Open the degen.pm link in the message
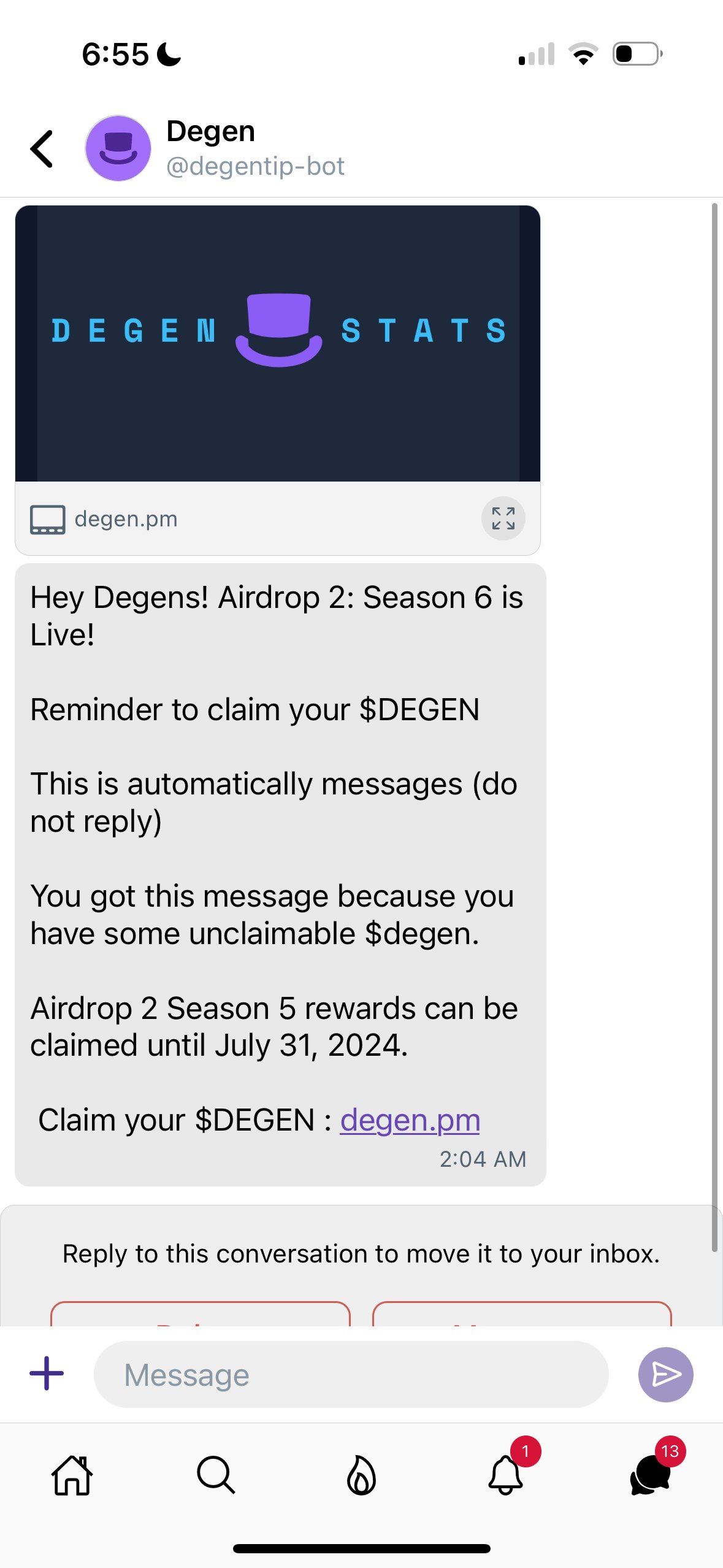 click(410, 1120)
